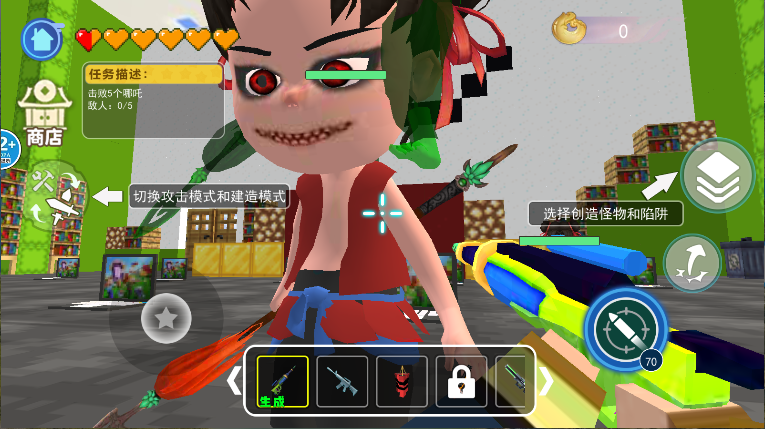Viewport: 765px width, 429px height.
Task: Switch between attack and build mode
Action: tap(54, 196)
